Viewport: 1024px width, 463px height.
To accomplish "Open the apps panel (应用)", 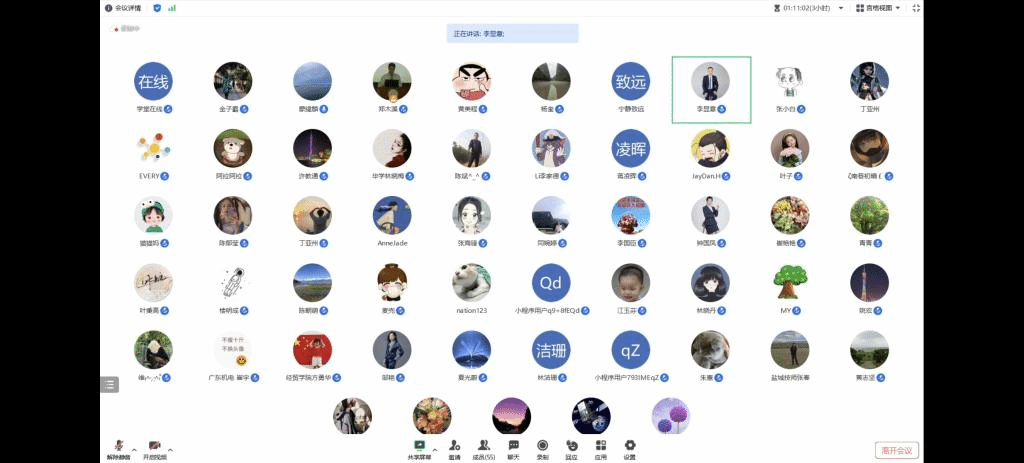I will [x=600, y=448].
